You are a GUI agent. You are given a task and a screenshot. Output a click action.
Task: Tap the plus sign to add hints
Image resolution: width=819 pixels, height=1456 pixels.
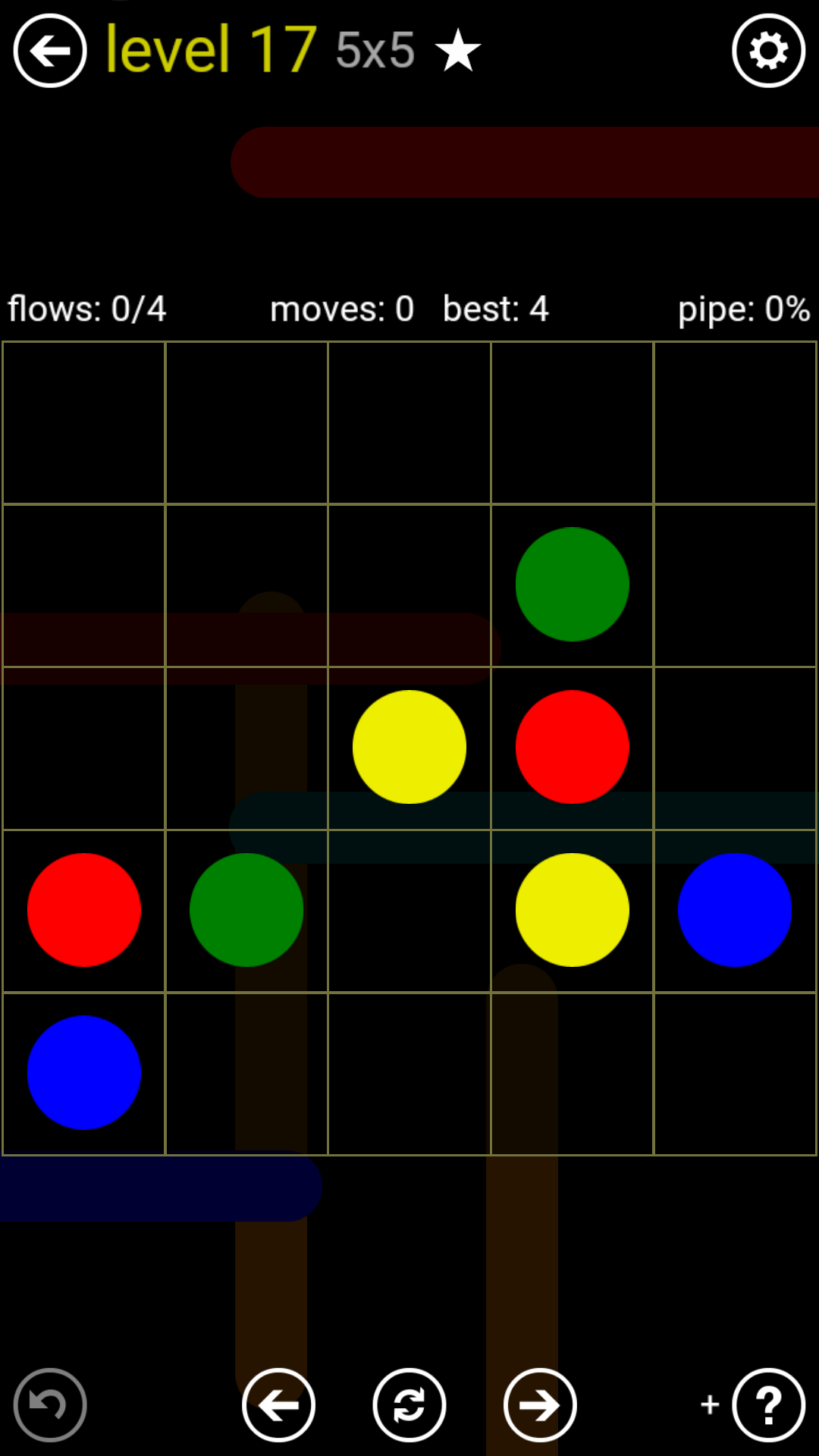pos(710,1404)
